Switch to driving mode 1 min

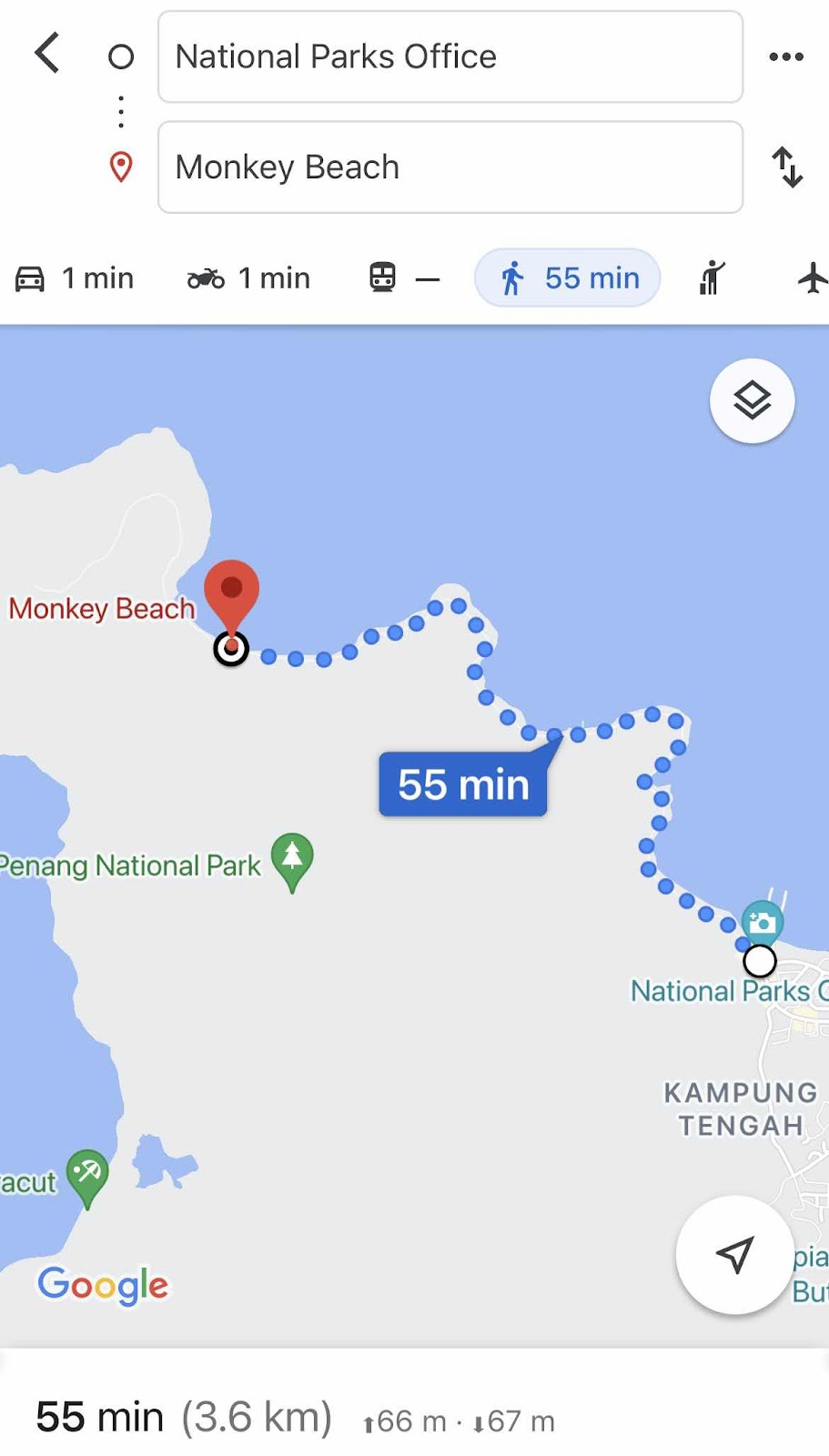[75, 278]
